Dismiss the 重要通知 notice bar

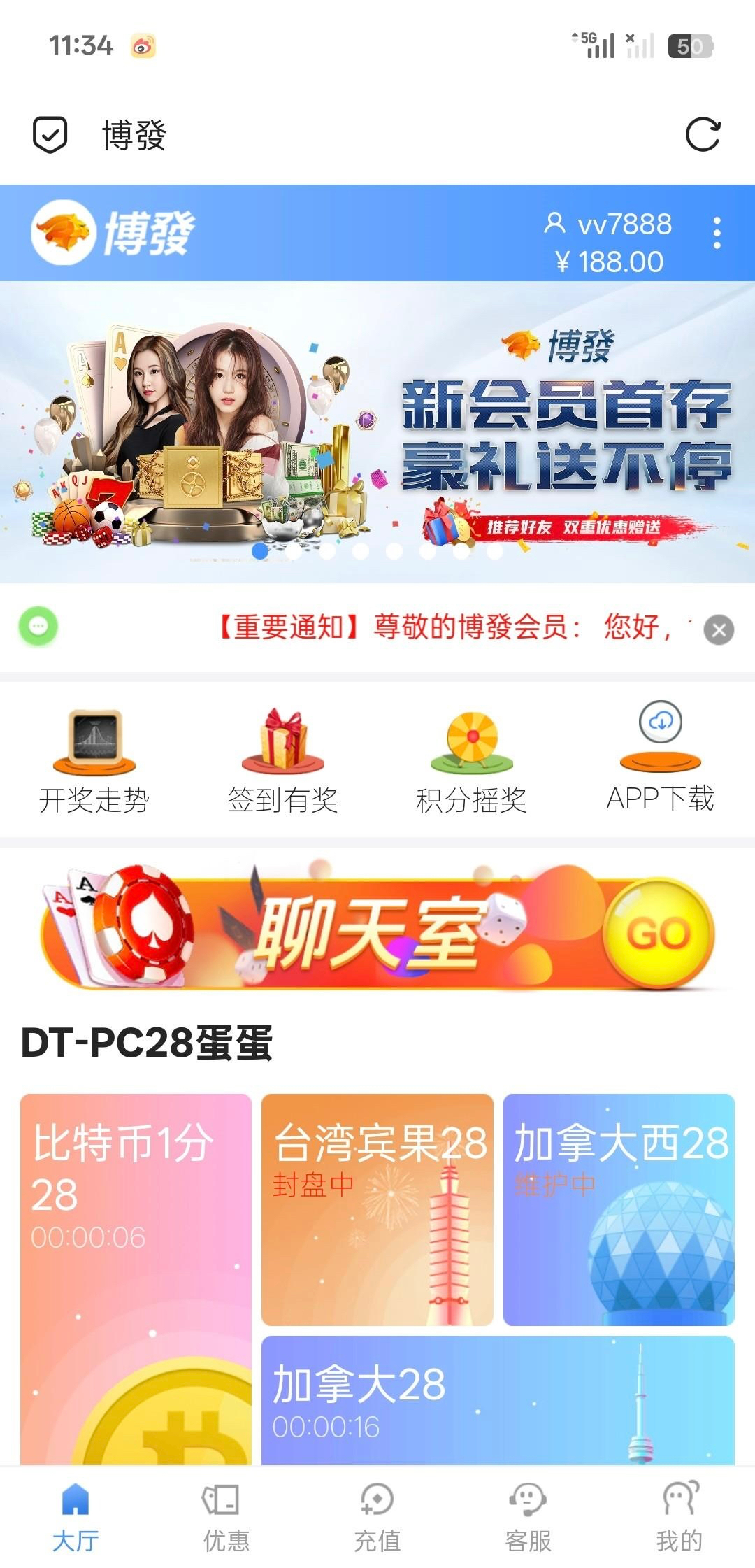click(719, 629)
